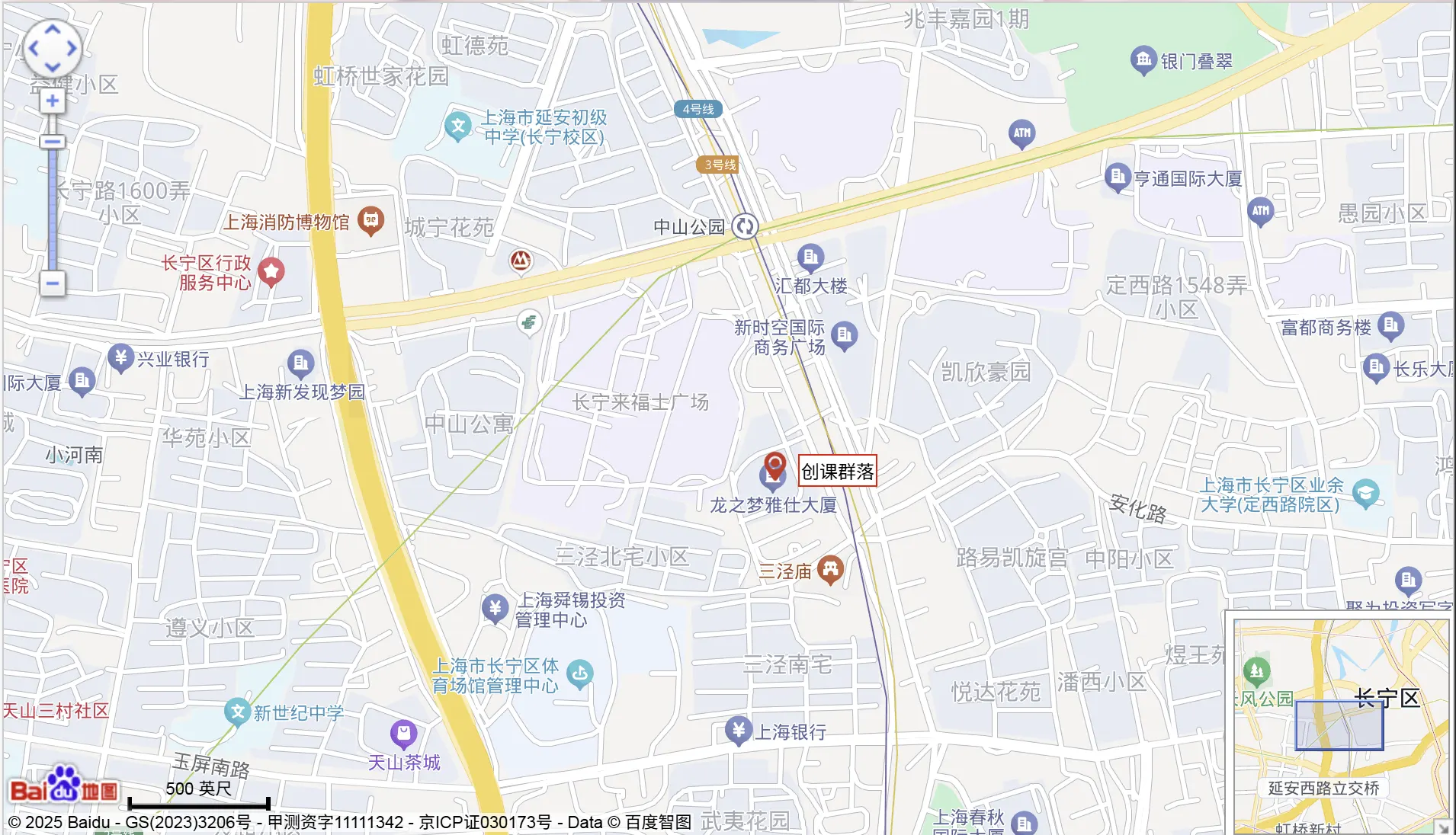The height and width of the screenshot is (835, 1456).
Task: Pan the map right with the arrow
Action: [72, 49]
